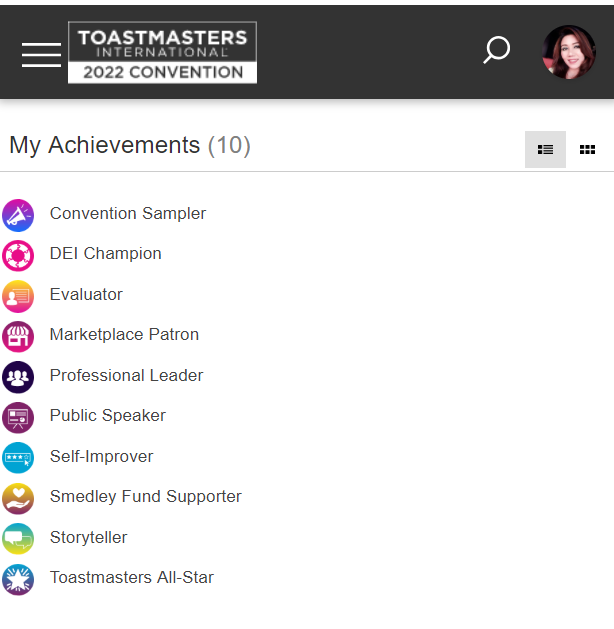The width and height of the screenshot is (614, 629).
Task: View the DEI Champion achievement
Action: tap(105, 253)
